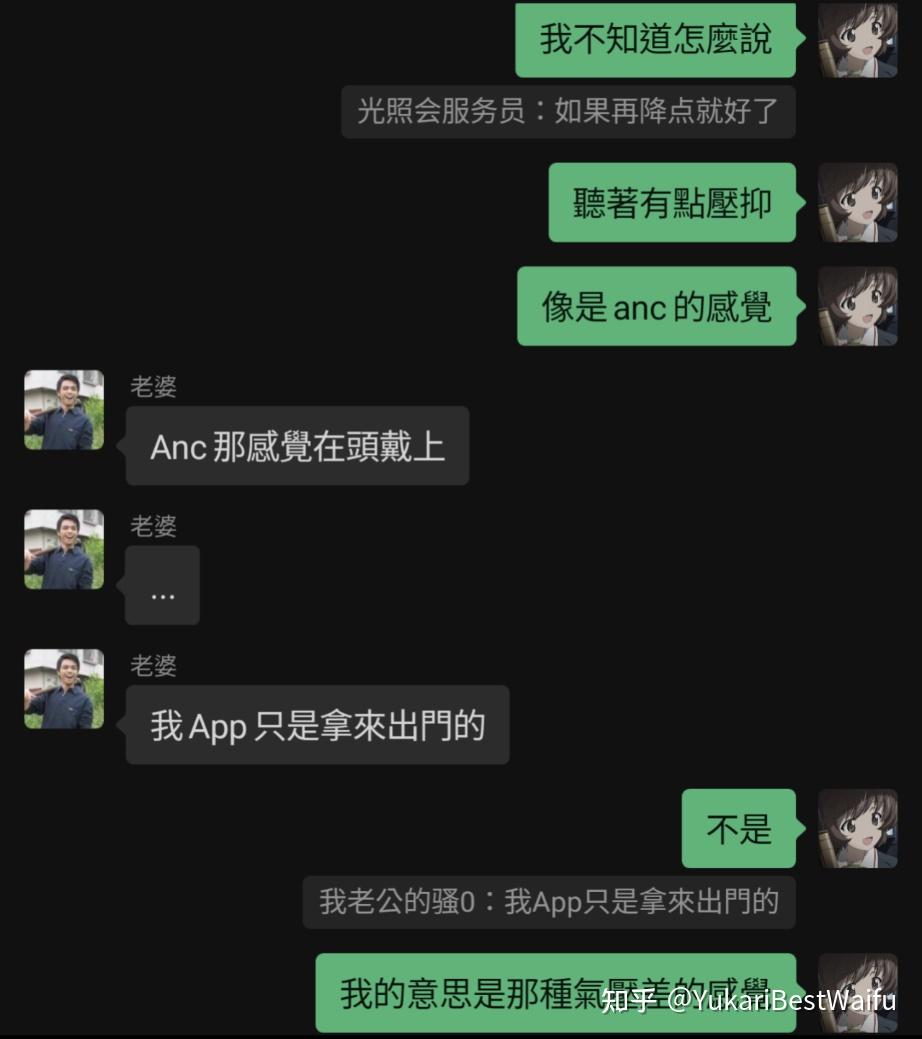
Task: Click the avatar beside "聽著有點壓抑"
Action: (858, 203)
